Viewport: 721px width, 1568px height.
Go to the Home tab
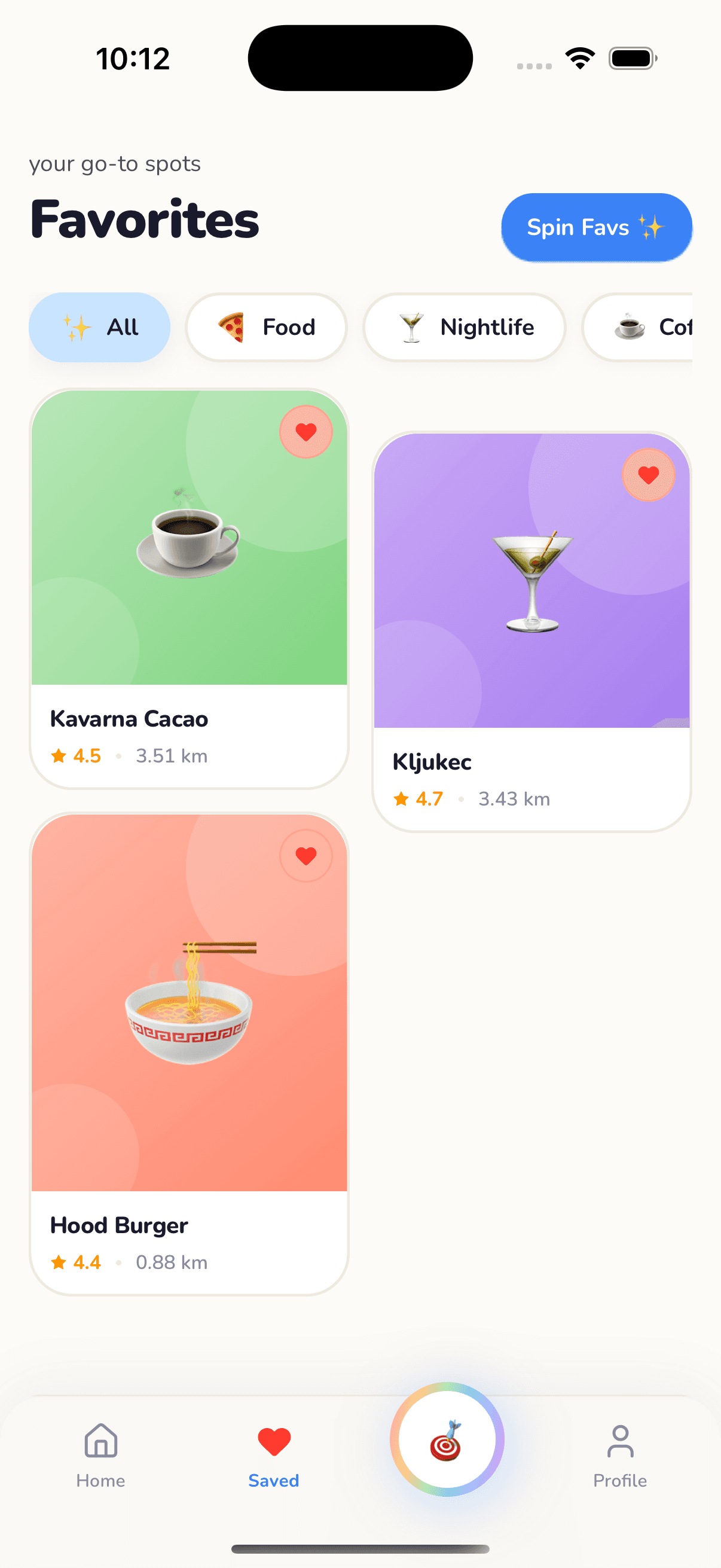[100, 1456]
